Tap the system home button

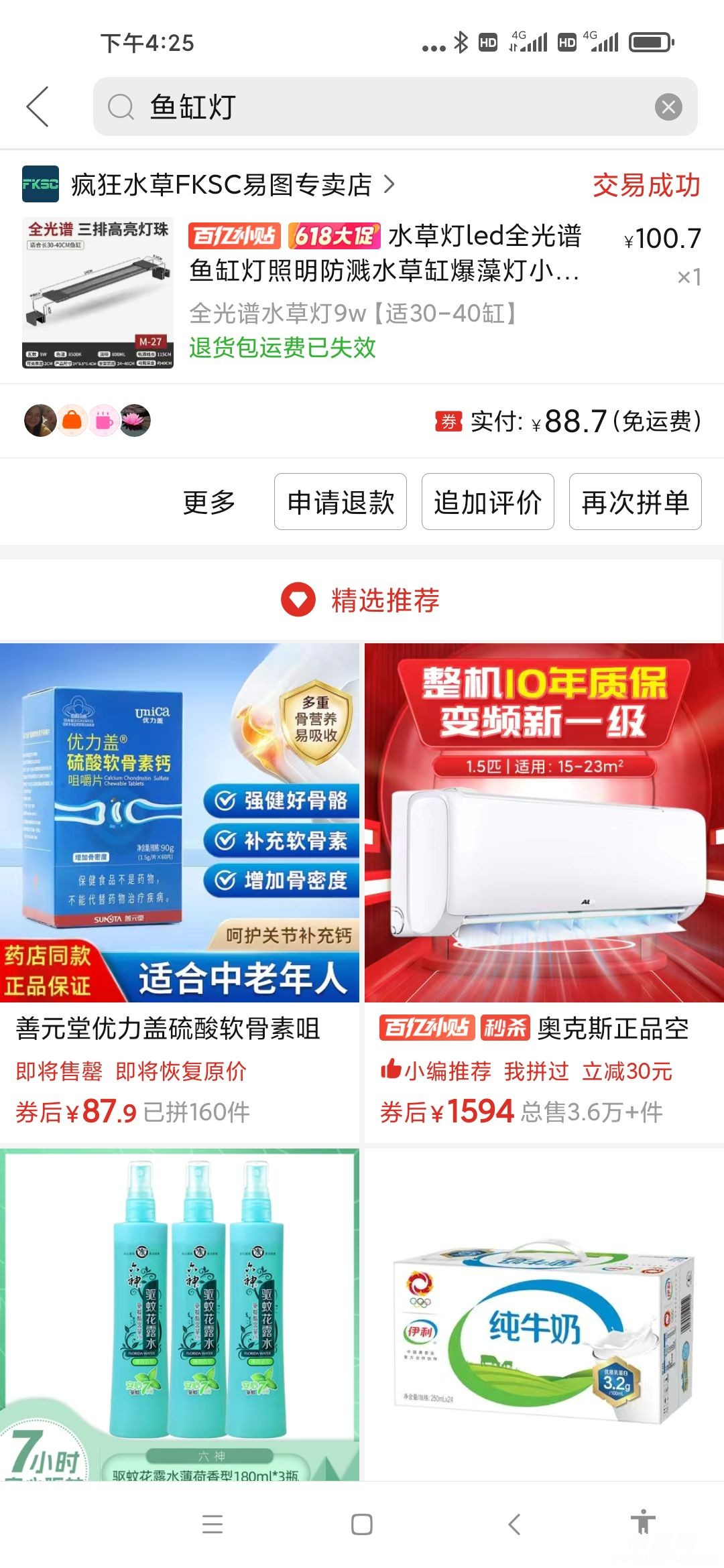362,1524
